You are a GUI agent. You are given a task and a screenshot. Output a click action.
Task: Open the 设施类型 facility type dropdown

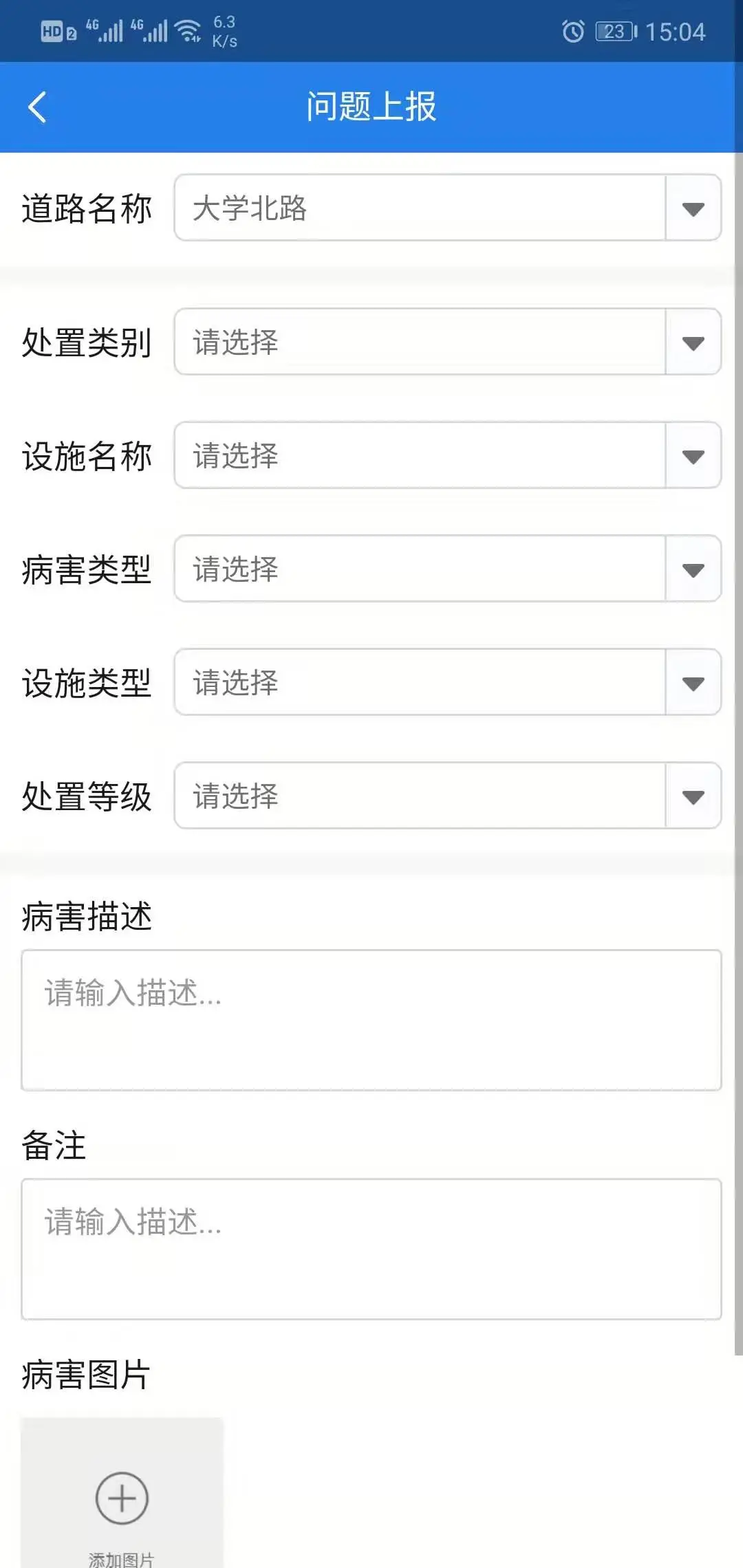click(691, 682)
